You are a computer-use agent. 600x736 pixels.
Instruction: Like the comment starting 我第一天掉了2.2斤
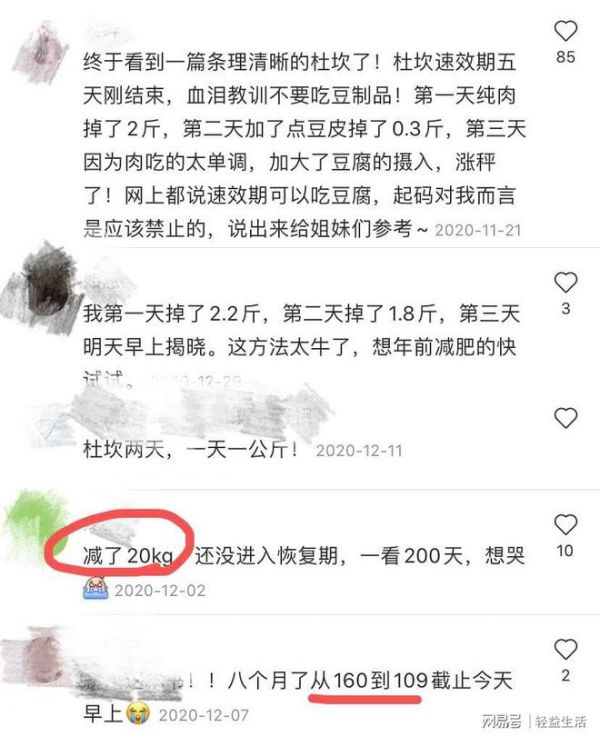[x=565, y=282]
